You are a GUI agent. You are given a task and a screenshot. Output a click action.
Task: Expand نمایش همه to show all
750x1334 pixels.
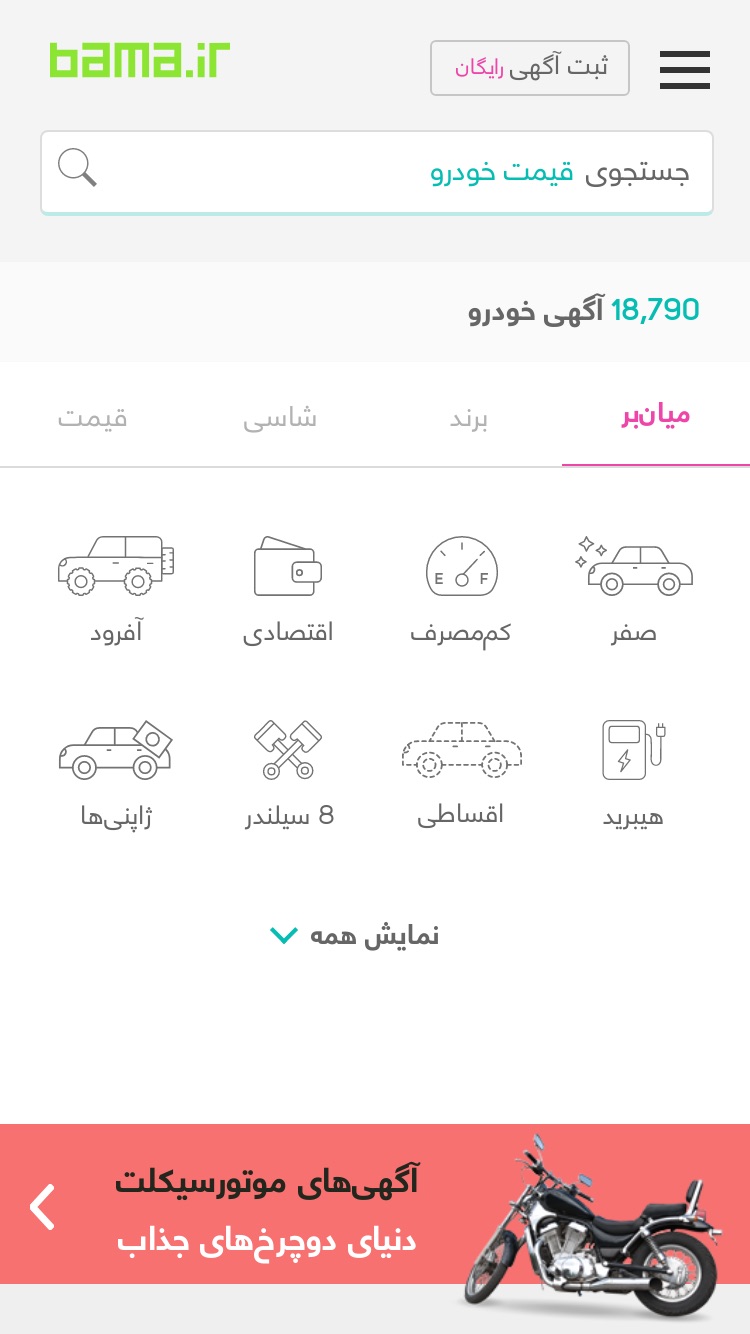pos(355,936)
